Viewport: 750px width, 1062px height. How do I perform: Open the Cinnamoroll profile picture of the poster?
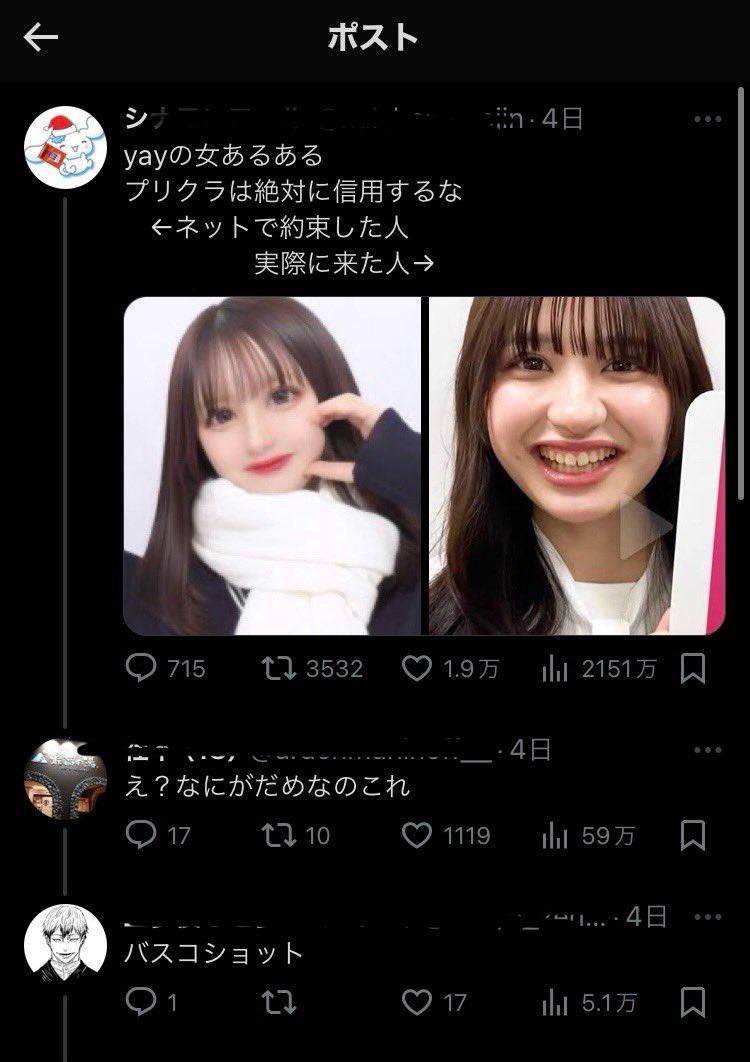(x=66, y=146)
